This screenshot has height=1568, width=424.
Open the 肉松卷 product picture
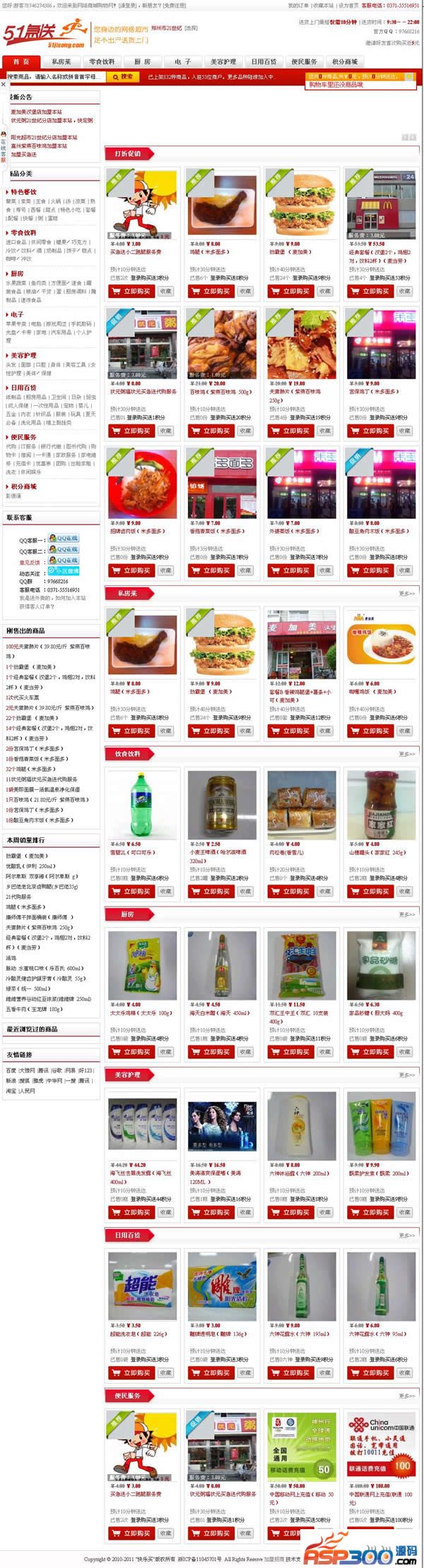pos(302,805)
